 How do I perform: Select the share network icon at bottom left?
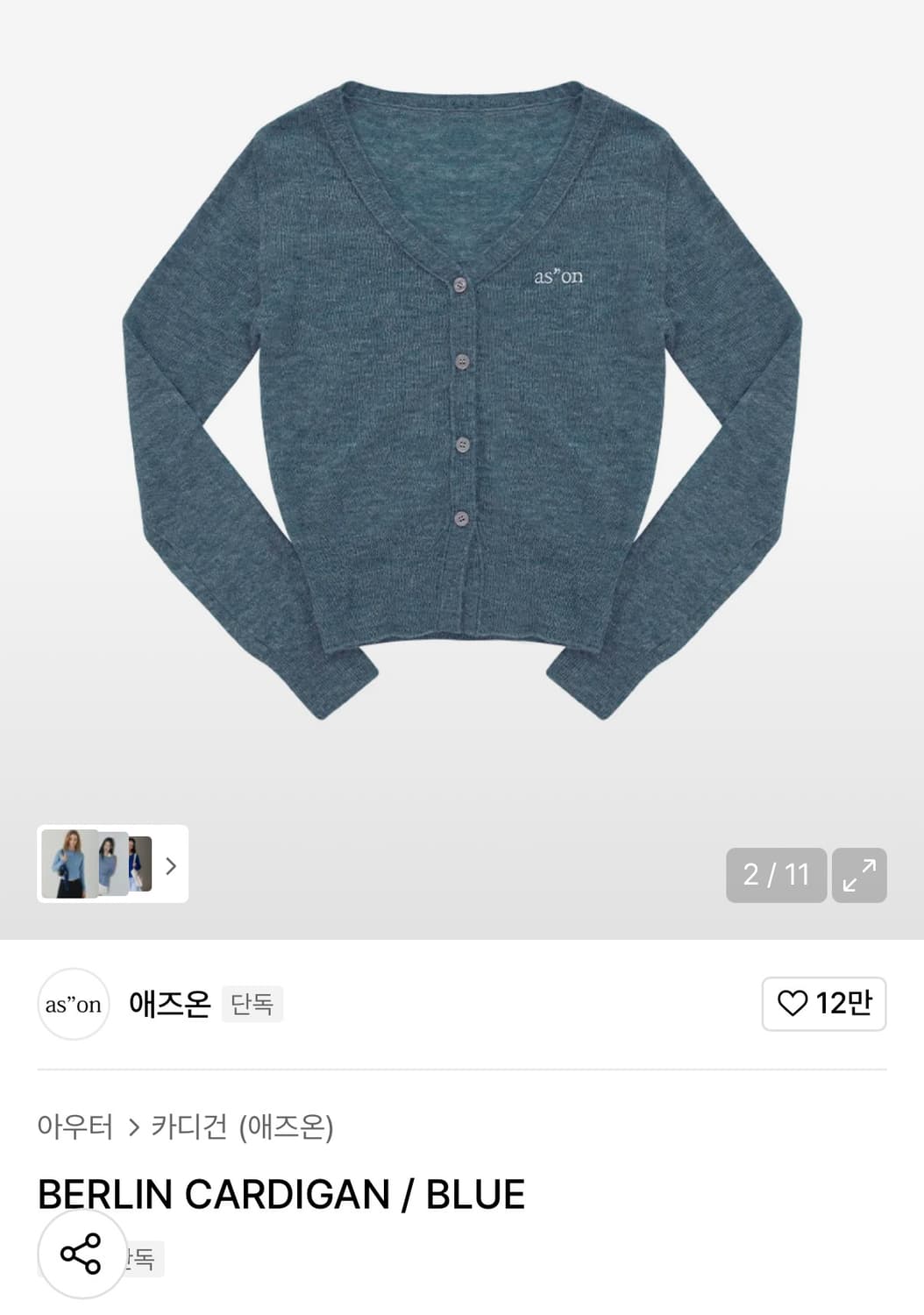pos(82,1258)
